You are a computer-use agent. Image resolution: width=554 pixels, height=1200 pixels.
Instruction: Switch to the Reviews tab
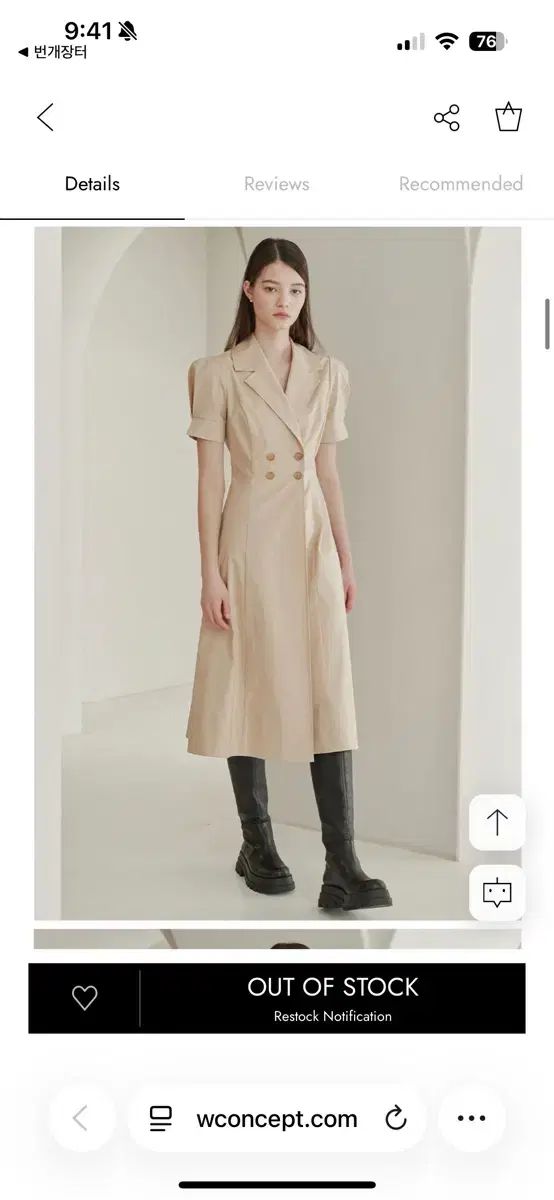tap(277, 184)
